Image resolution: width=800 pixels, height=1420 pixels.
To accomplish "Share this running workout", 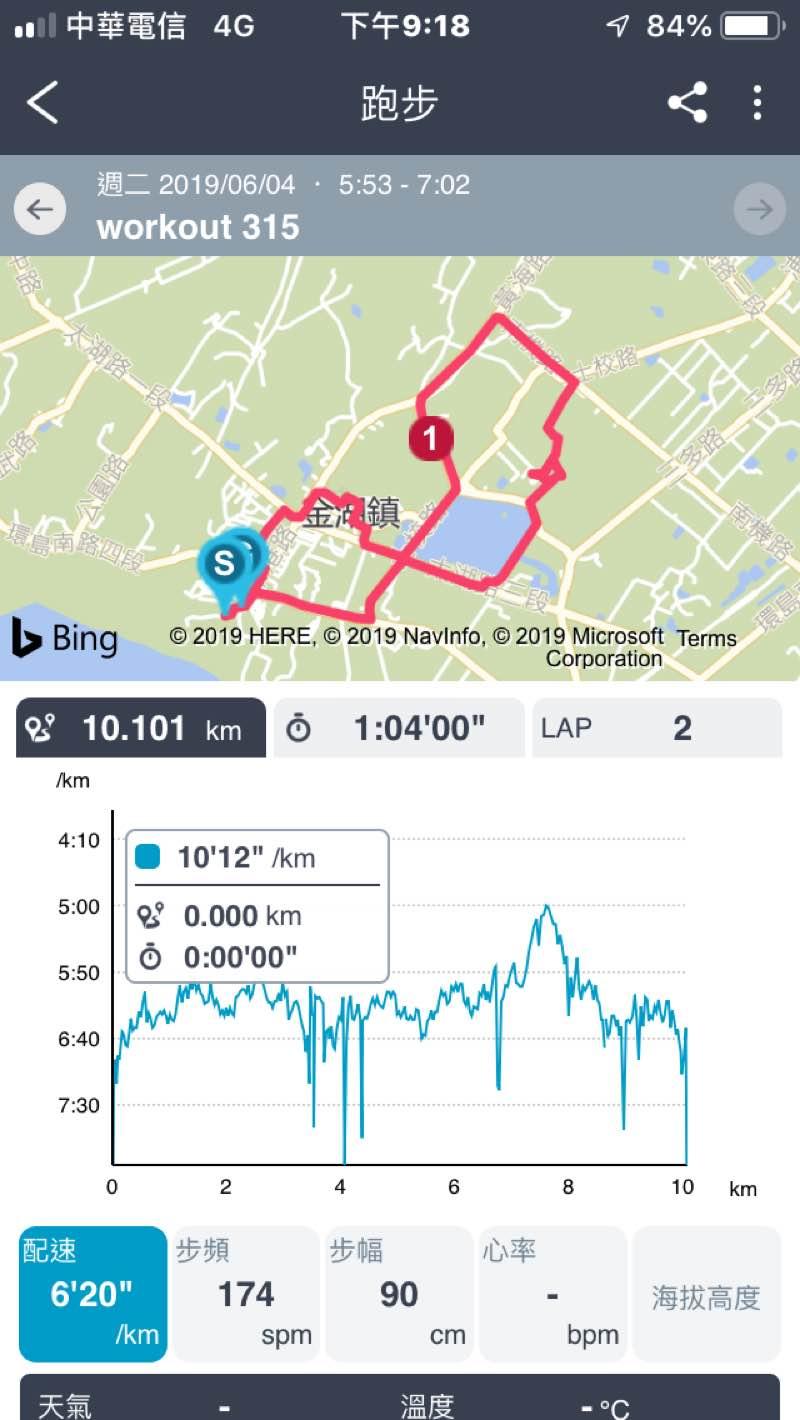I will click(687, 103).
